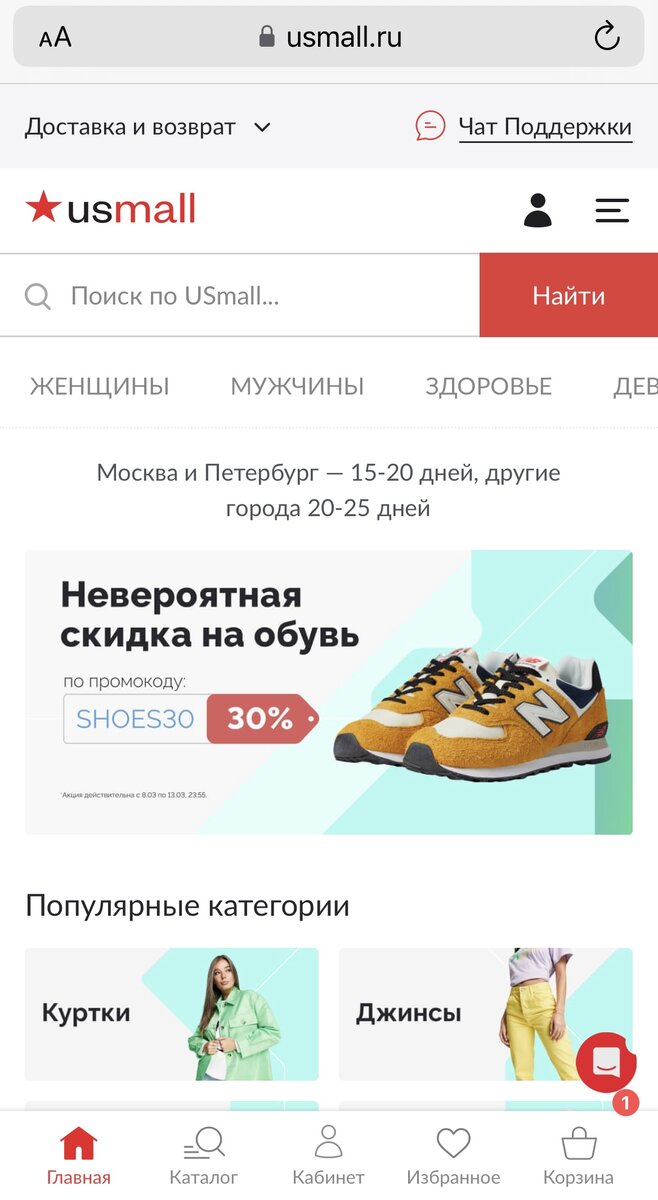Open the Джинсы category card
Image resolution: width=658 pixels, height=1200 pixels.
(486, 1014)
